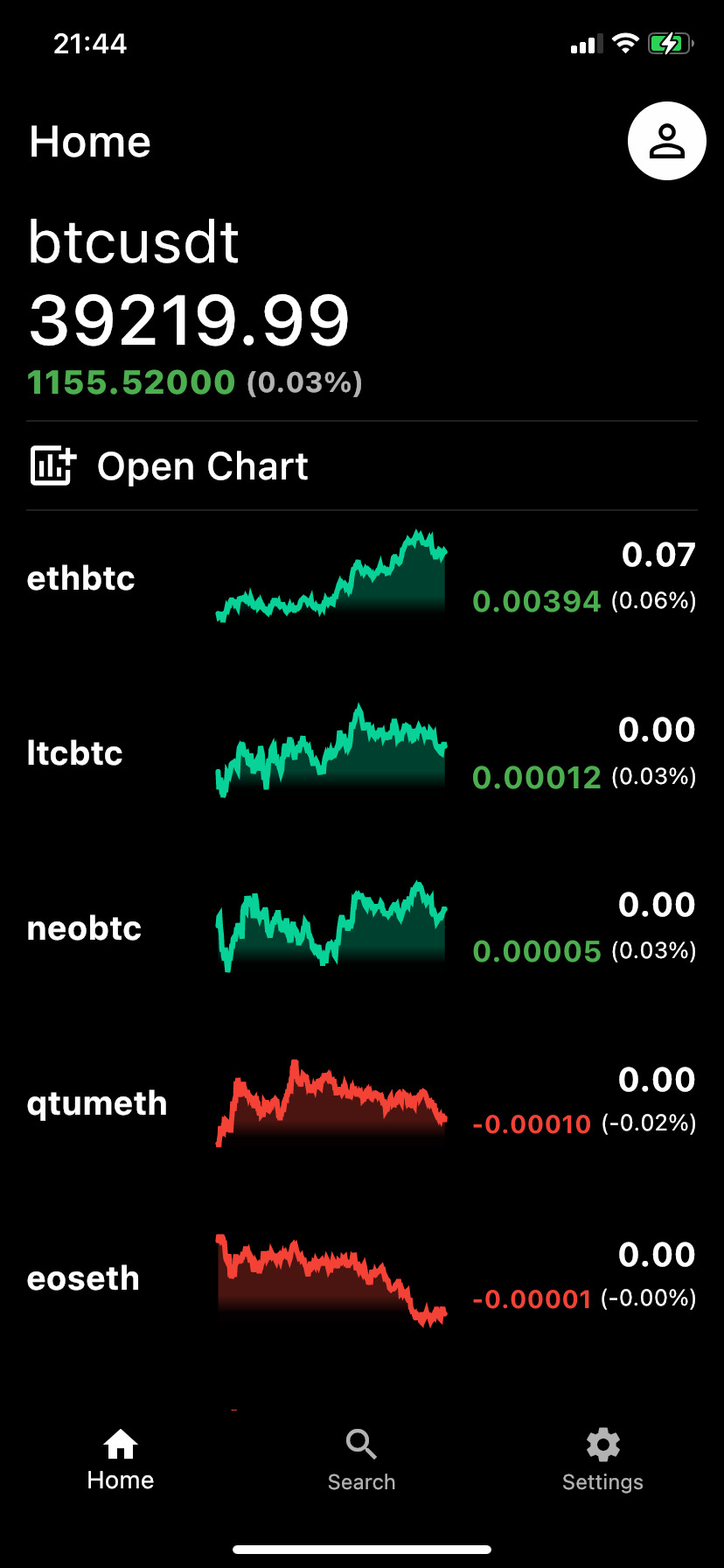Click the green 1155.52000 change value
The height and width of the screenshot is (1568, 724).
[x=131, y=381]
